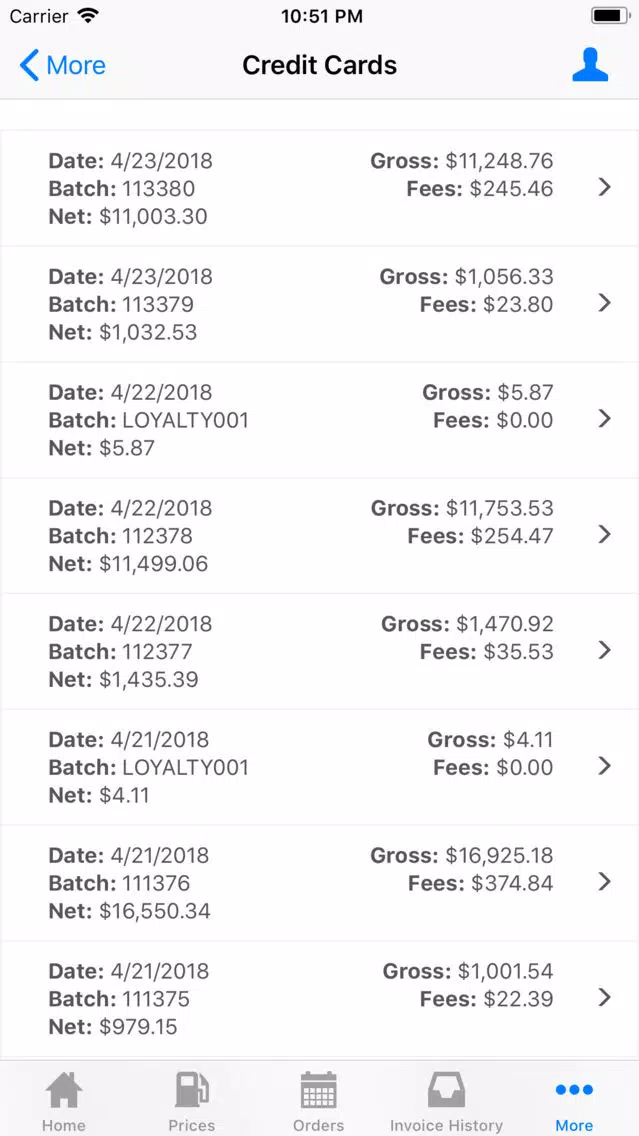View batch 112378 entry

[320, 536]
